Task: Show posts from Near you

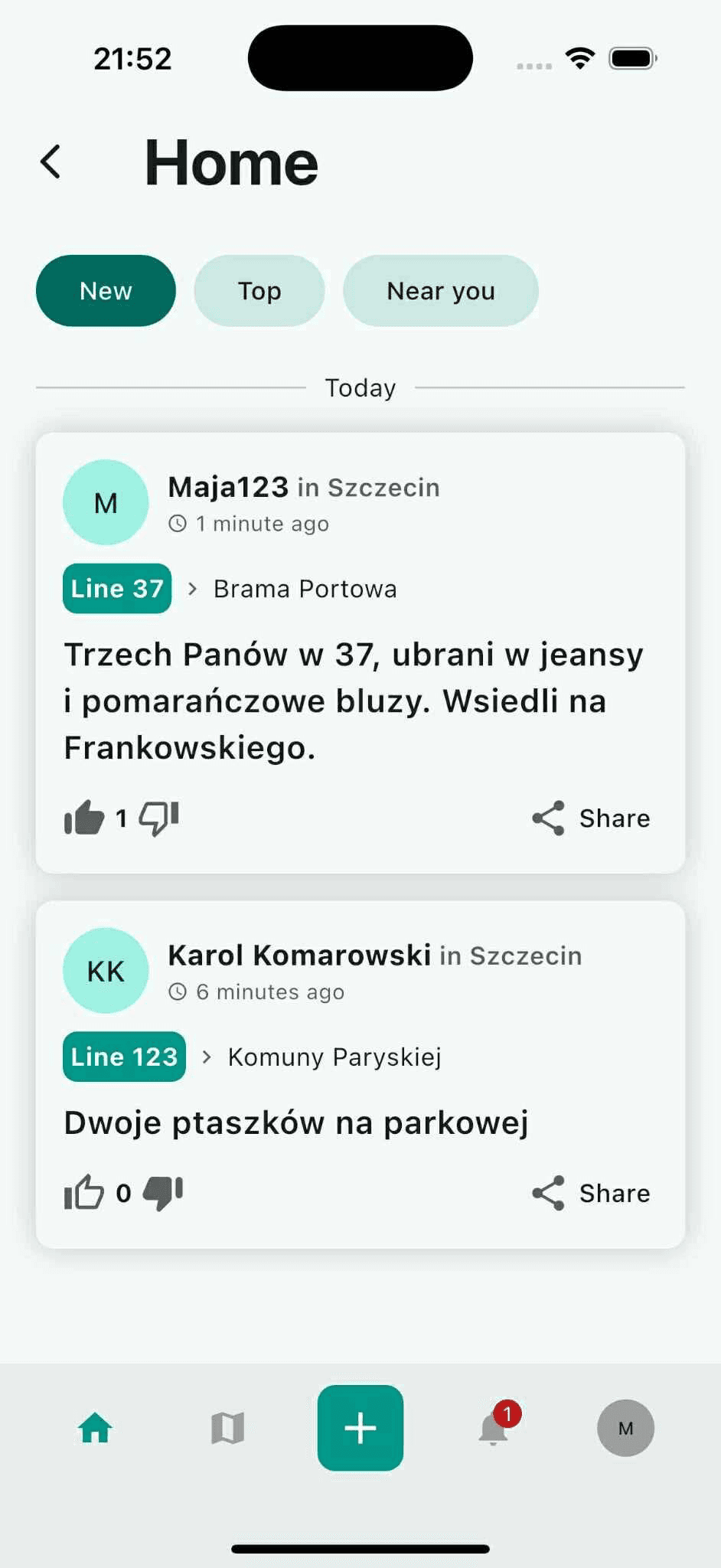Action: [441, 291]
